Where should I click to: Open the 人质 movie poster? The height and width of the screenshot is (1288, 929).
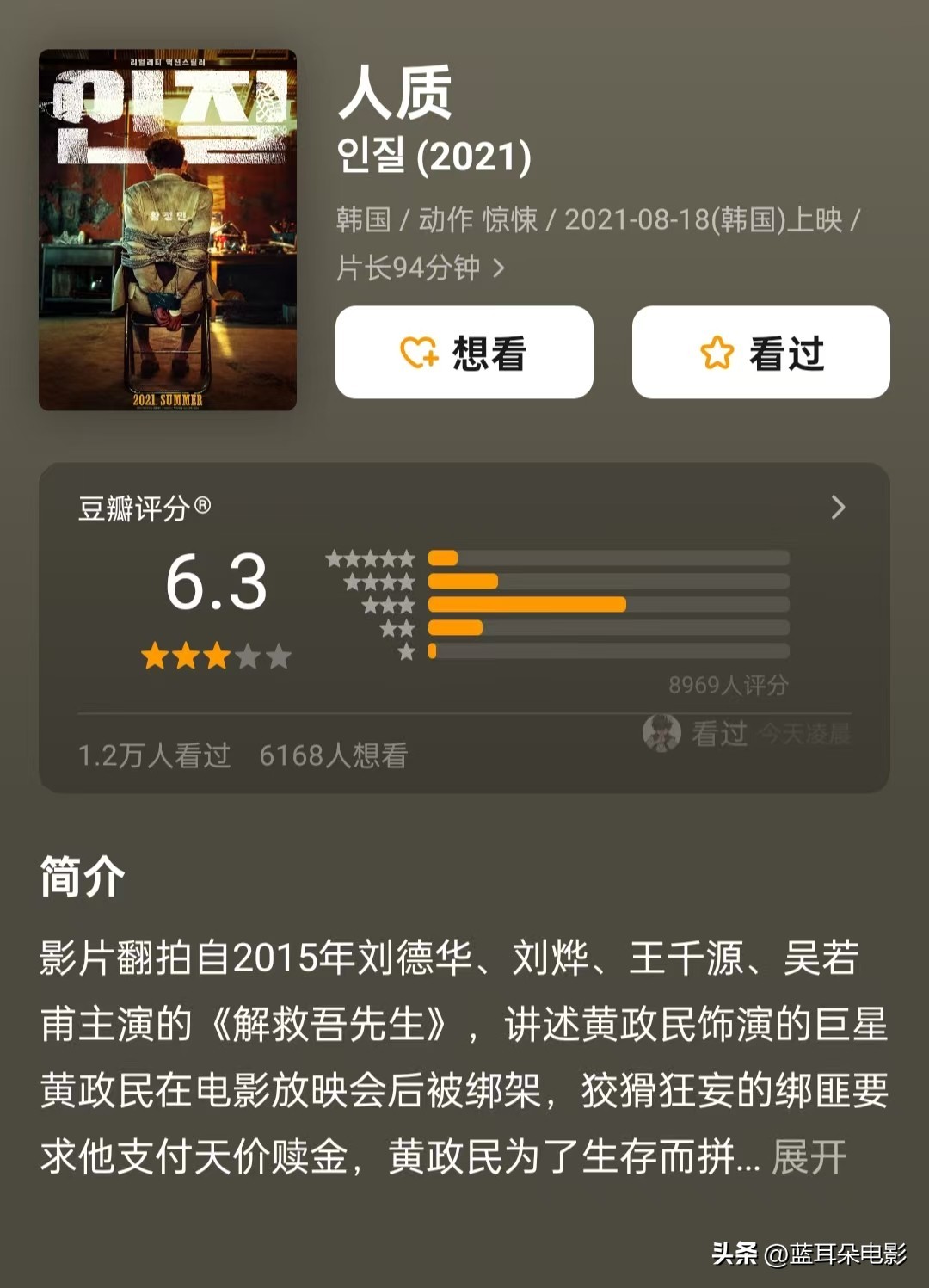point(168,230)
